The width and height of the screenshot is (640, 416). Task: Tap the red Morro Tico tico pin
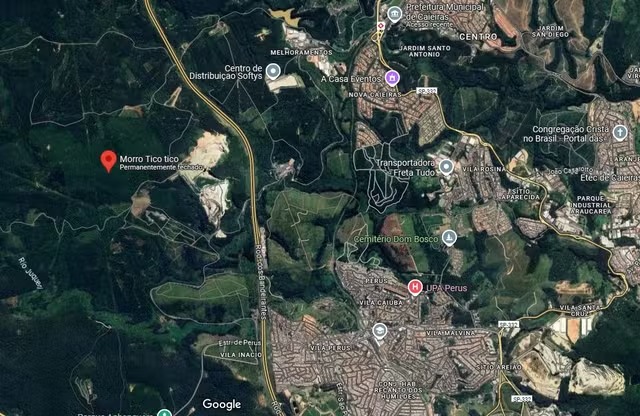[x=108, y=160]
